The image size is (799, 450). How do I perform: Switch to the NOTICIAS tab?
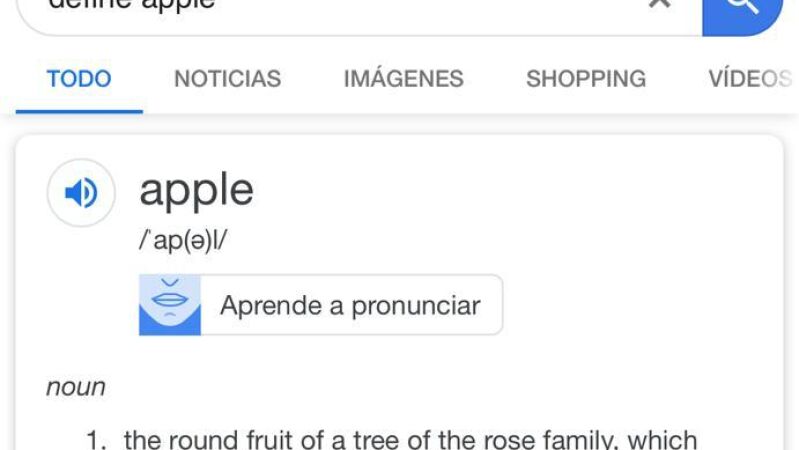click(x=227, y=79)
